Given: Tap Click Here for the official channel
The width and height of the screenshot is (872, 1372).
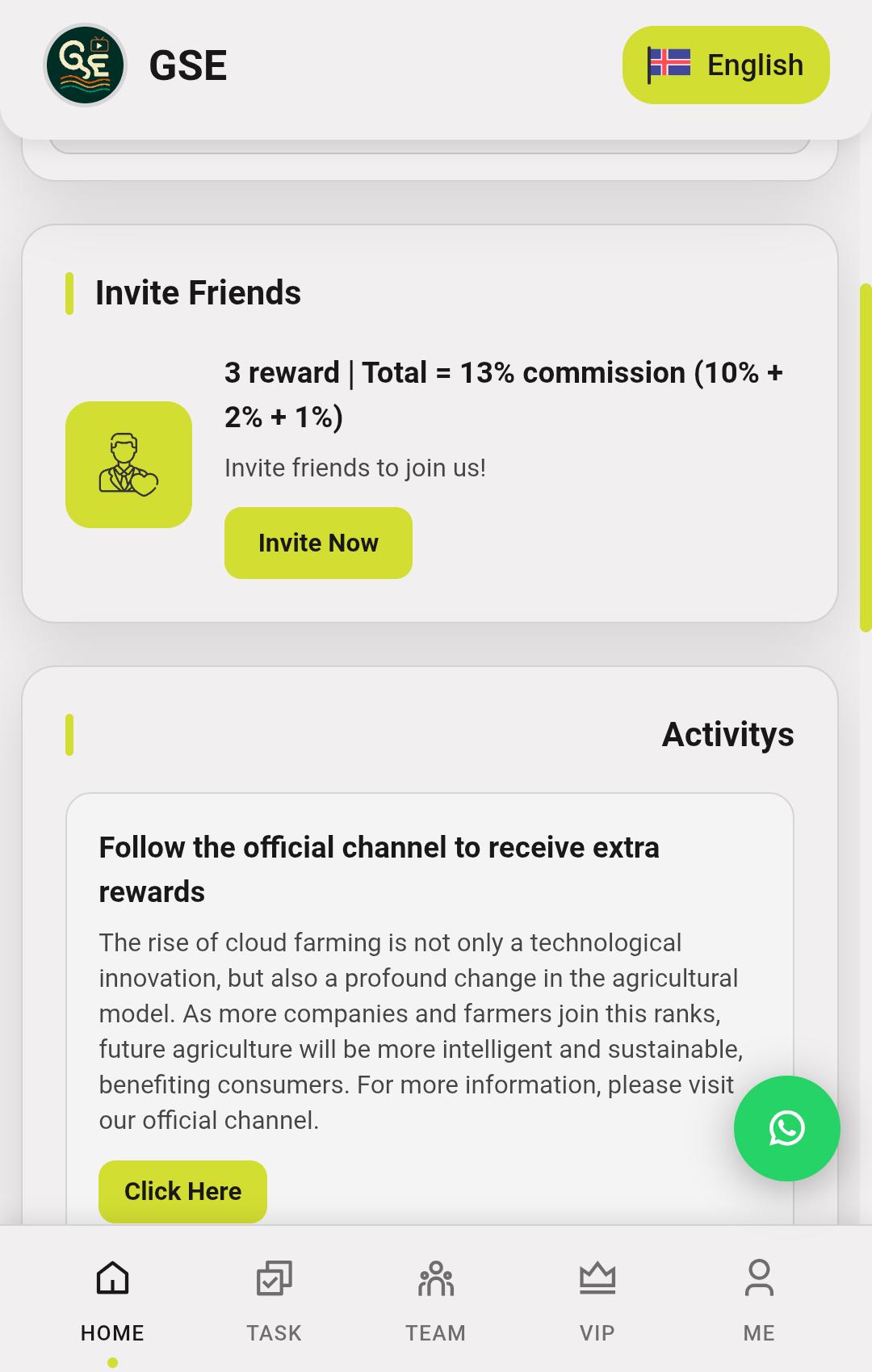Looking at the screenshot, I should pos(182,1191).
